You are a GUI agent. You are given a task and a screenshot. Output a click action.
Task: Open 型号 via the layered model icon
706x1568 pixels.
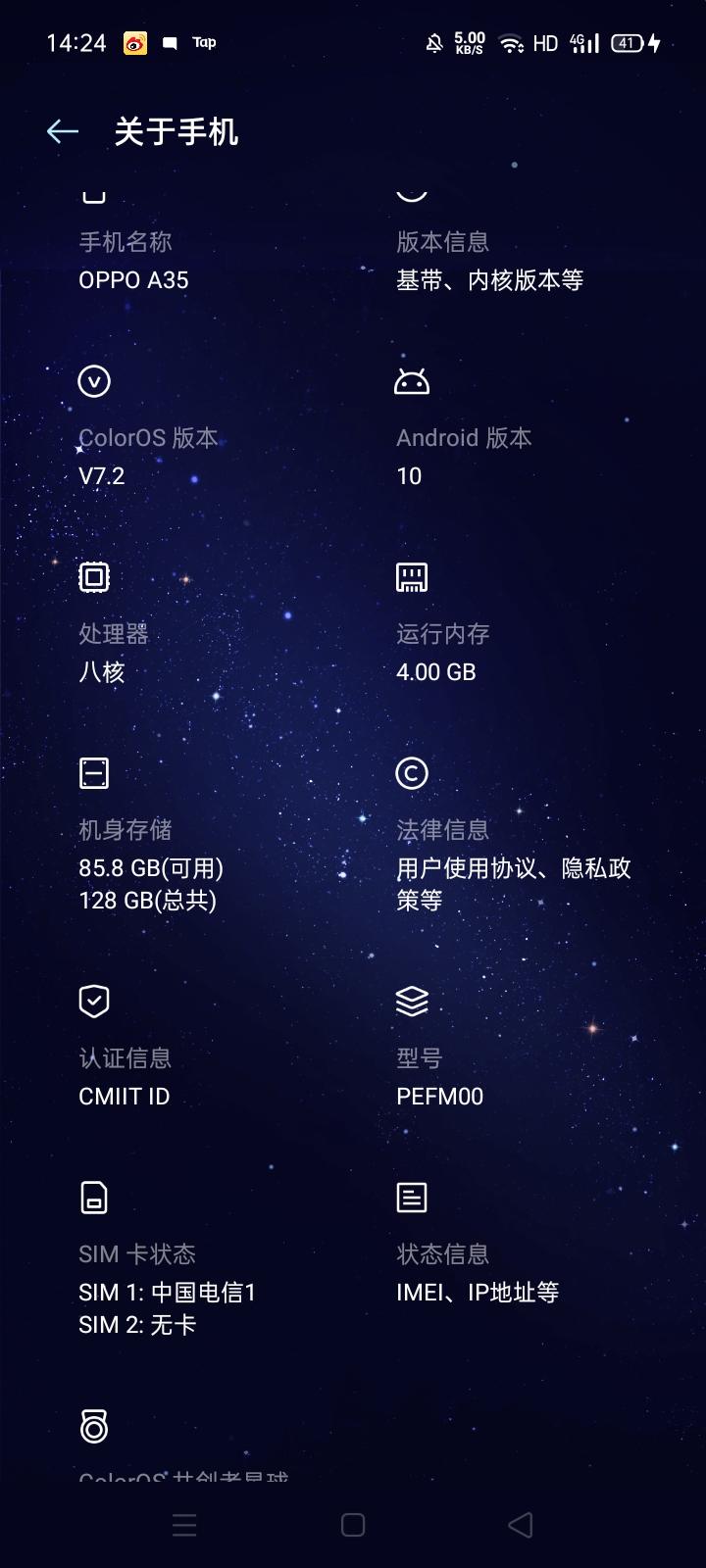point(412,1002)
